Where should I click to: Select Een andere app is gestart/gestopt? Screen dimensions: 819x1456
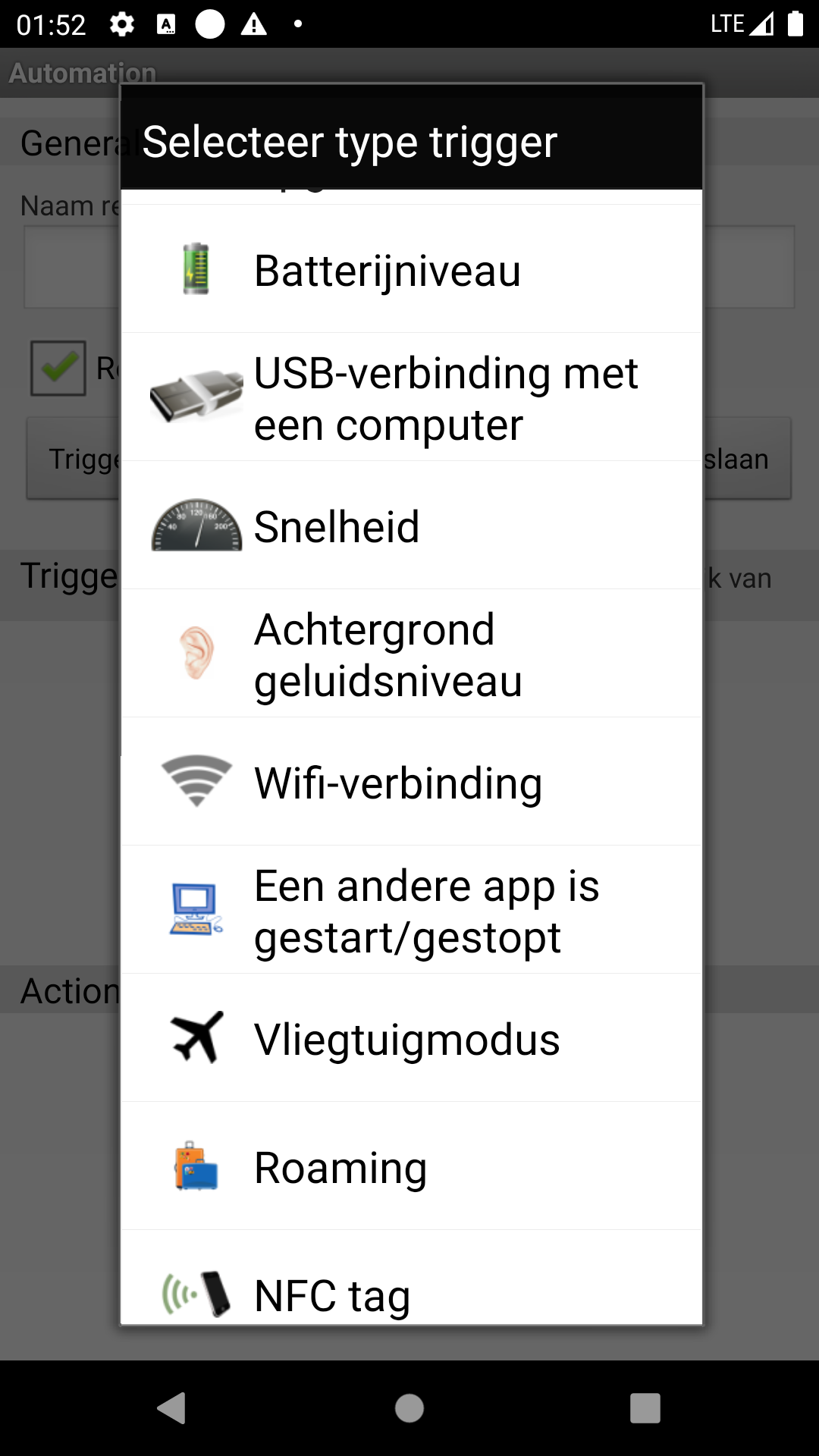pos(409,911)
